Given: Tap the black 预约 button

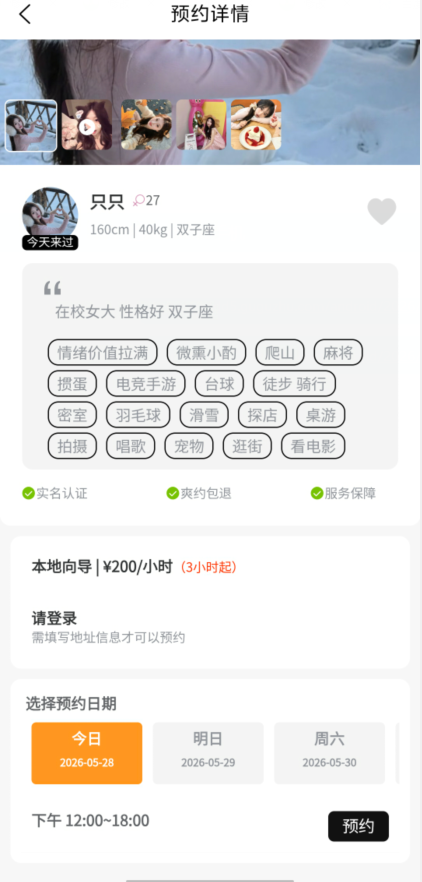Looking at the screenshot, I should 358,826.
